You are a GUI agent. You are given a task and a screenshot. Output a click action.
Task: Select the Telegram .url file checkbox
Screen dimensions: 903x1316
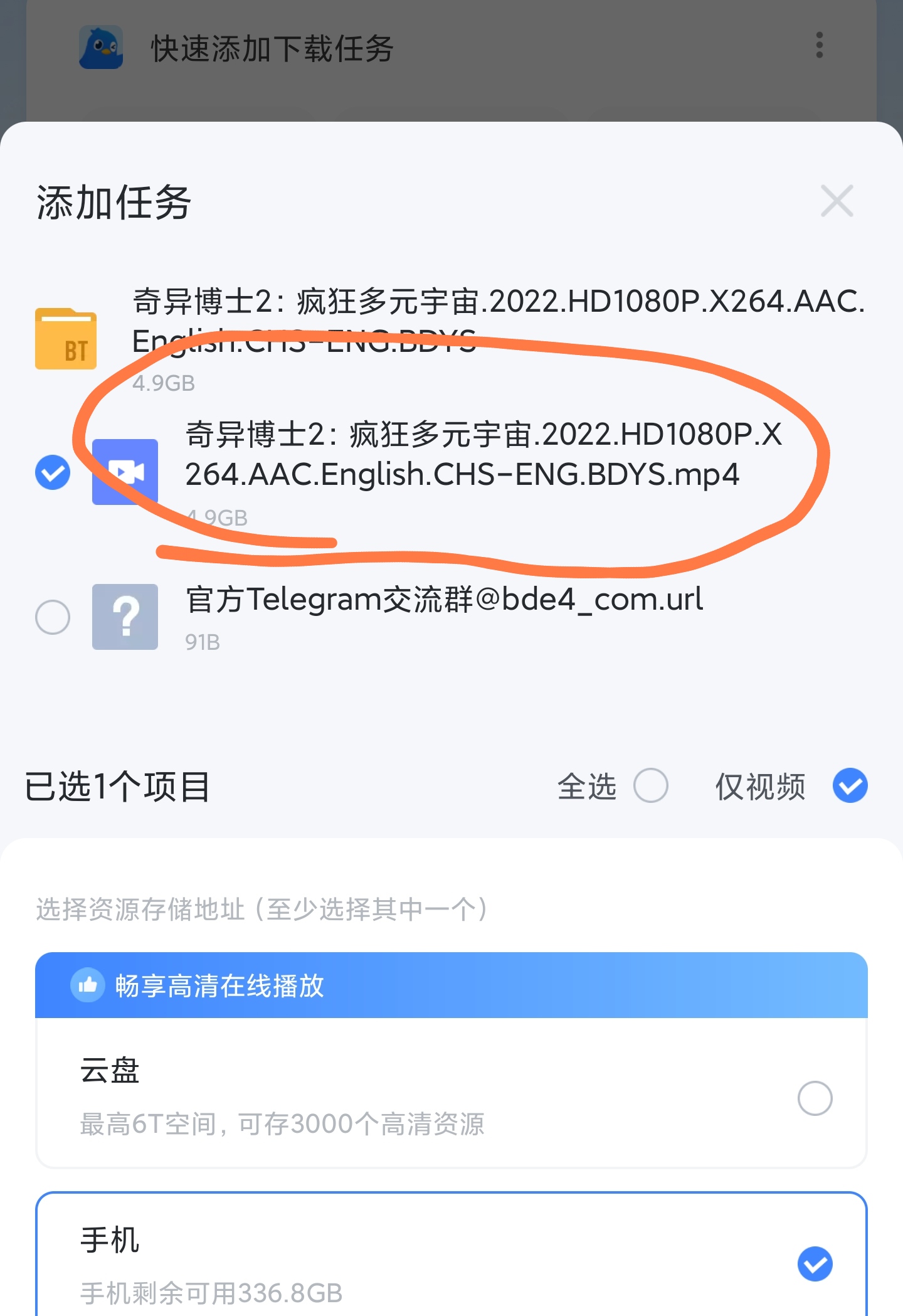click(x=53, y=617)
